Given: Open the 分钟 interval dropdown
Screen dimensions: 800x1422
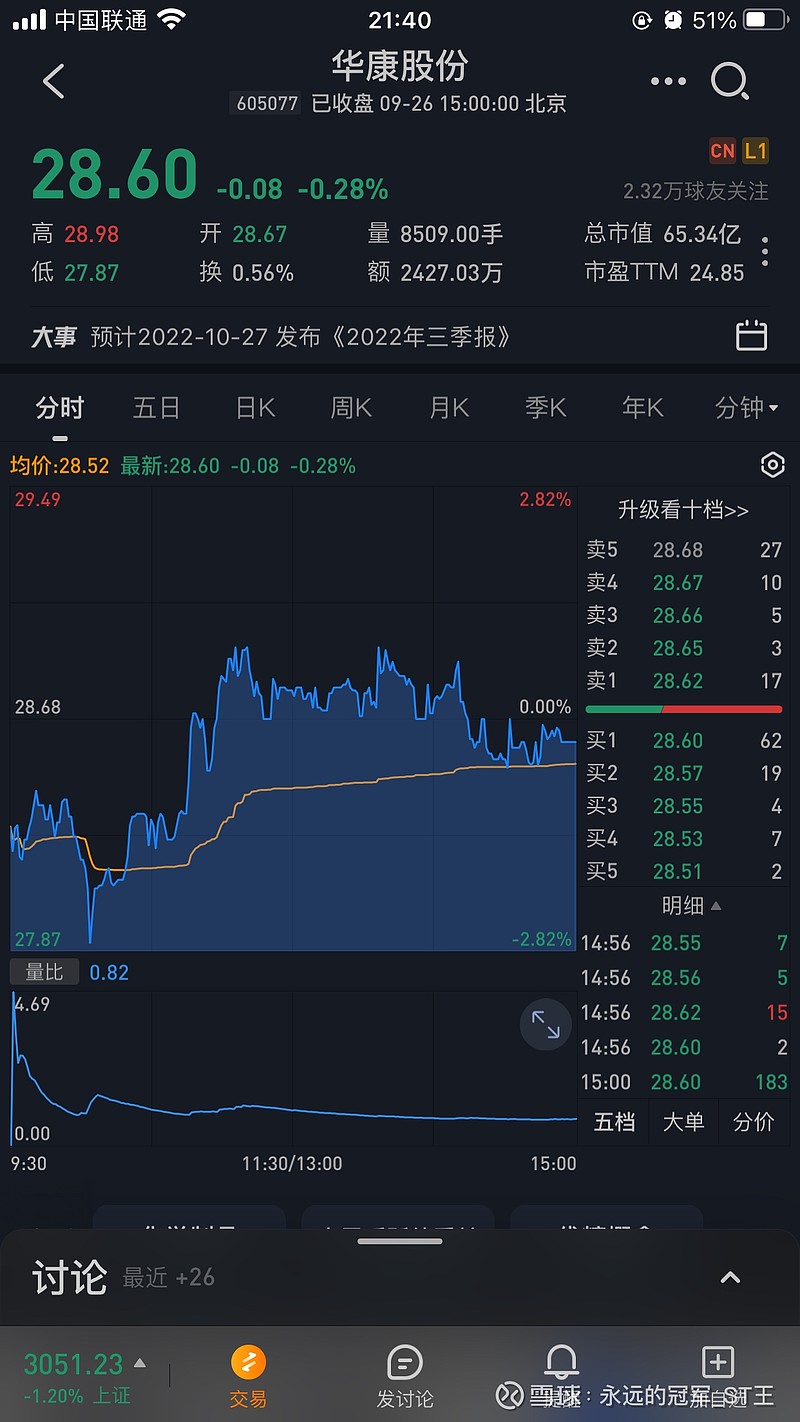Looking at the screenshot, I should (x=747, y=408).
